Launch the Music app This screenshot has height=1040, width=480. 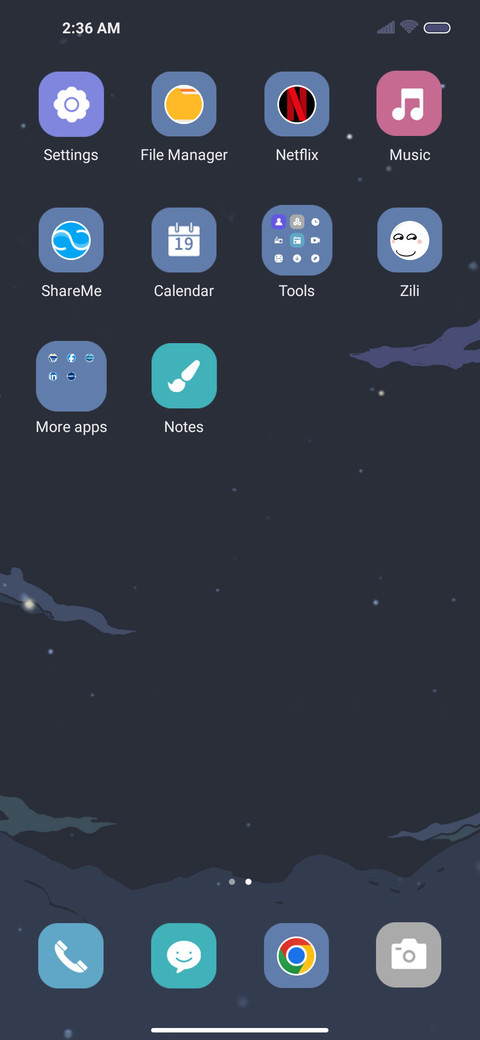tap(409, 104)
